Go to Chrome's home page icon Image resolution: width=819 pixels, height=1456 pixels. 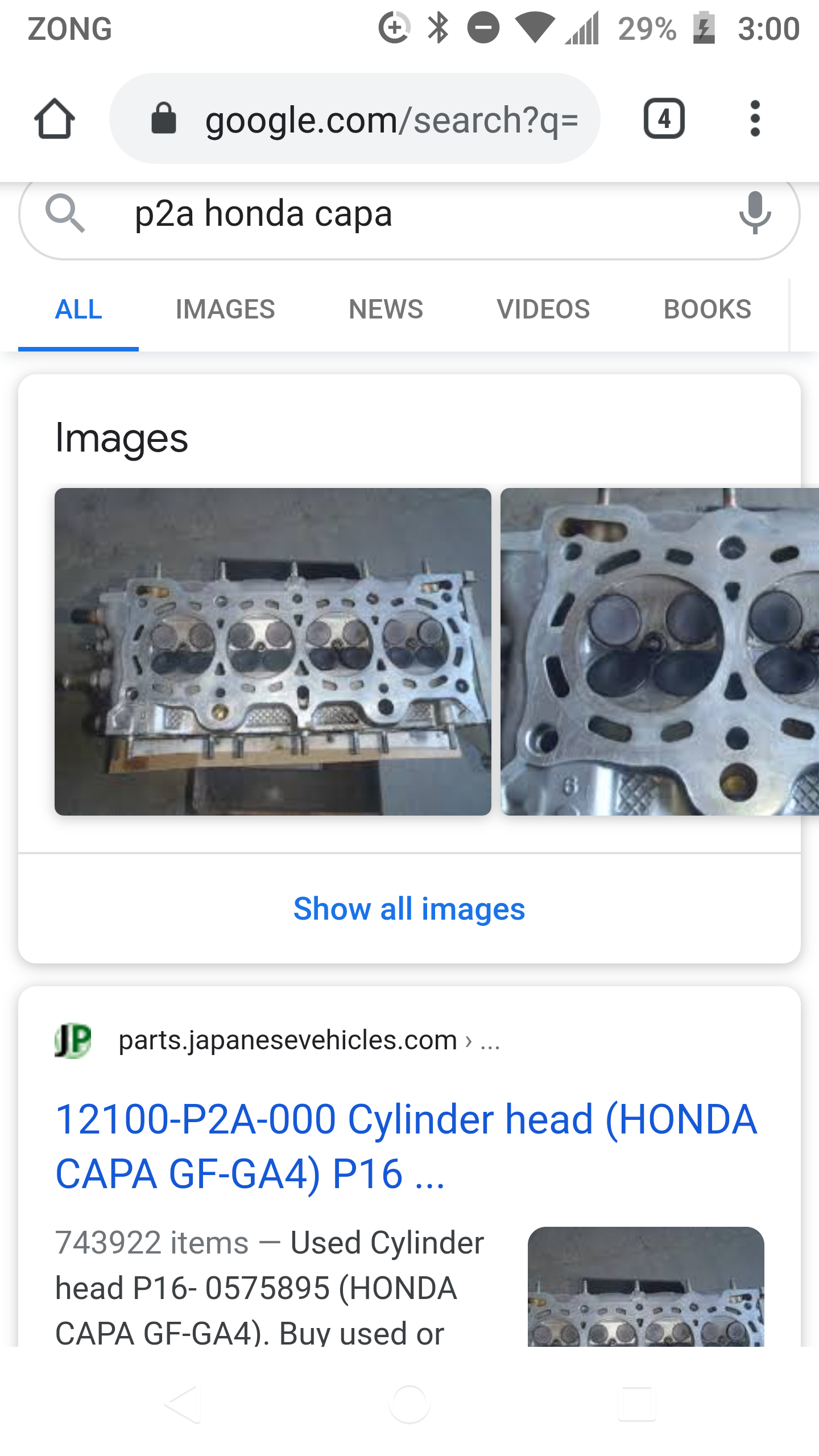coord(55,119)
